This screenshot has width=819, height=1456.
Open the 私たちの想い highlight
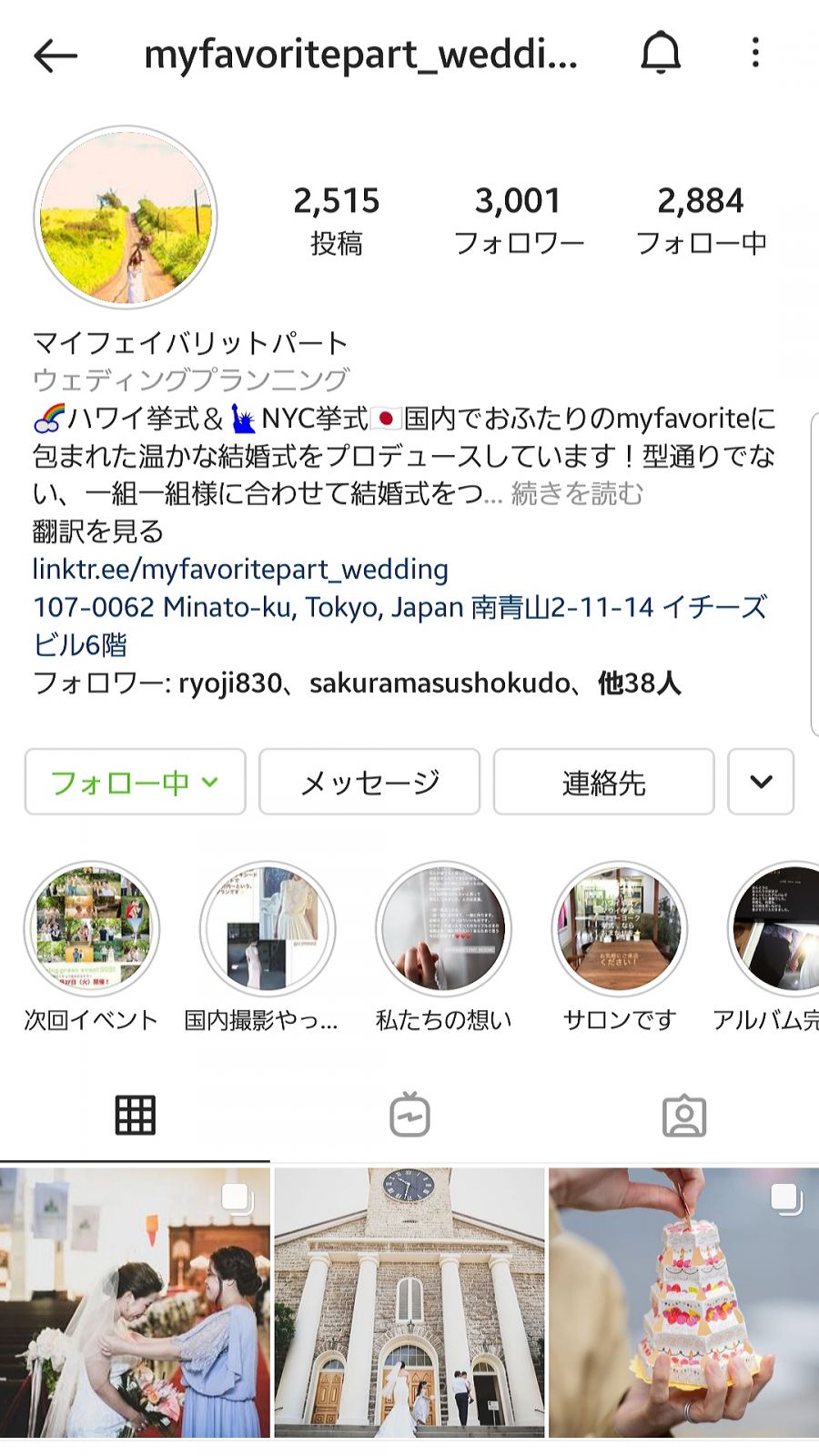(443, 946)
